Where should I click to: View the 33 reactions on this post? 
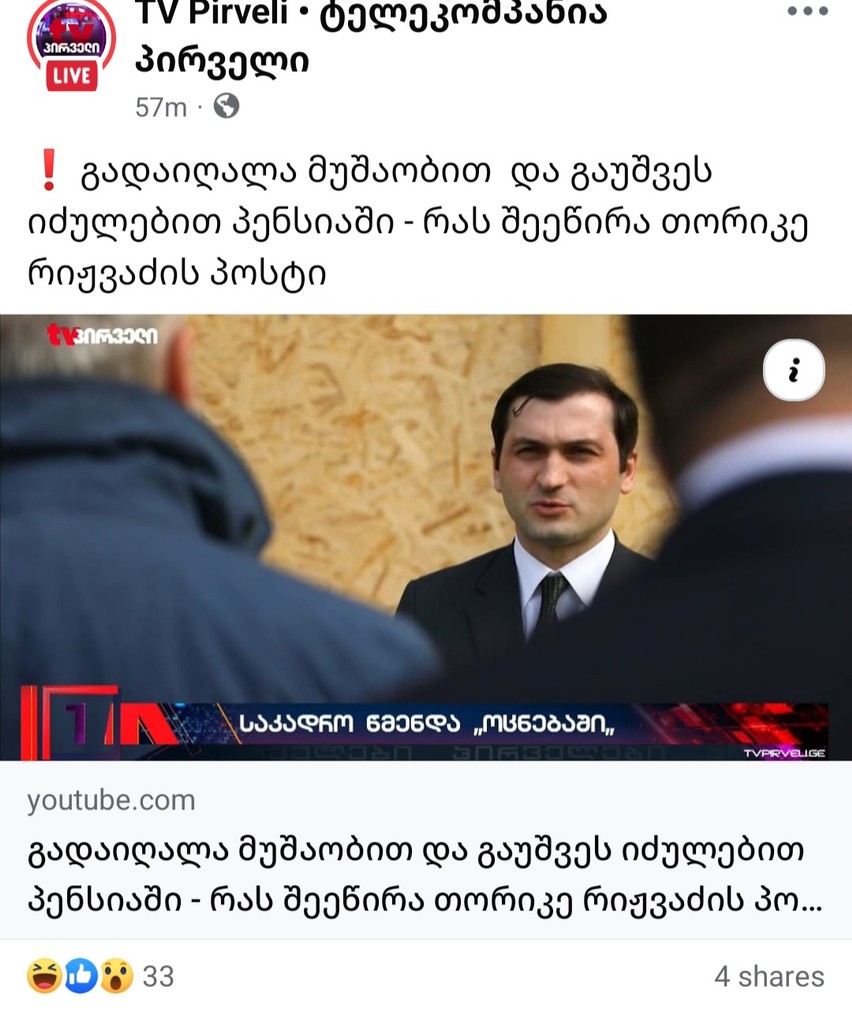click(101, 976)
